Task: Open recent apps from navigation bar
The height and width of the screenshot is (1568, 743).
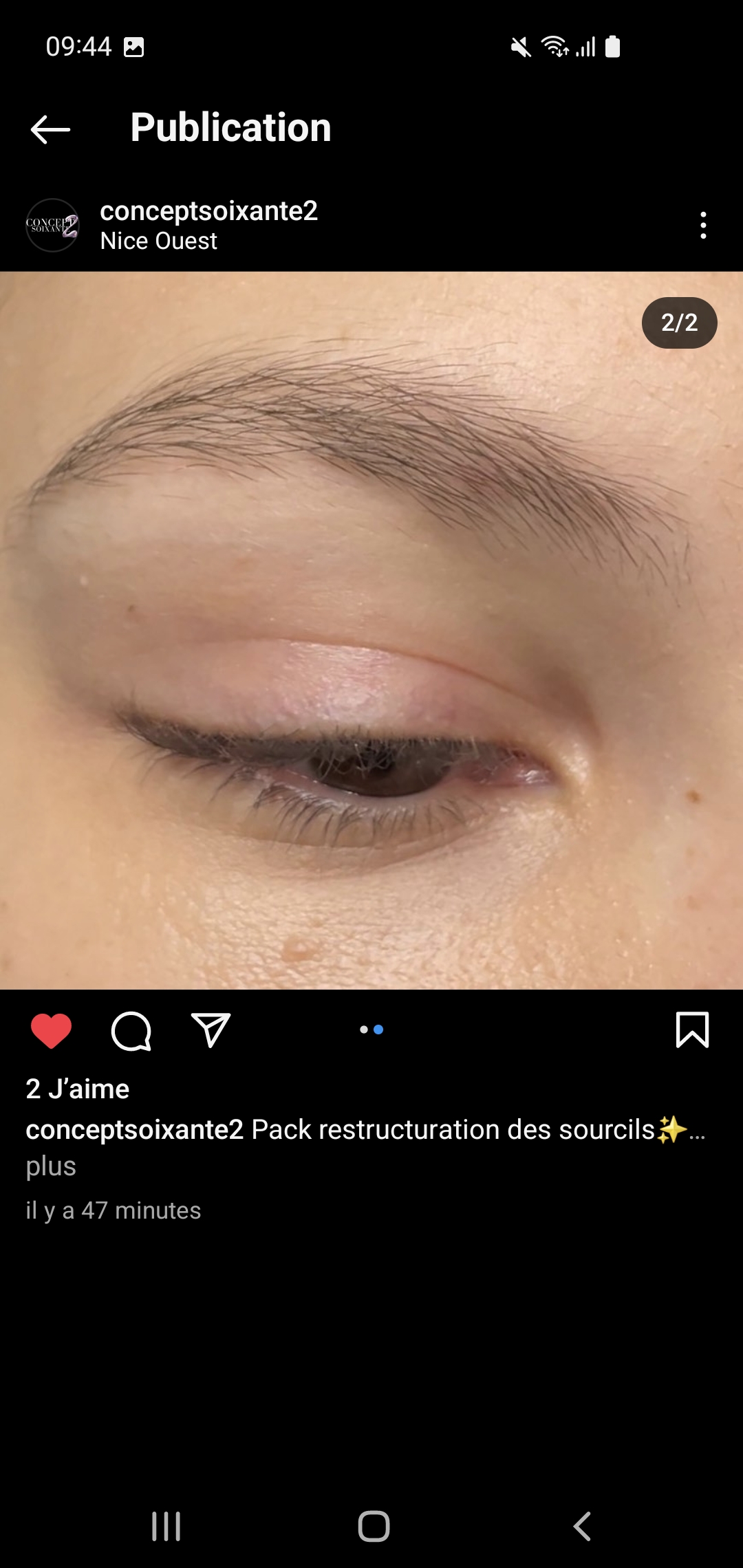Action: 166,1526
